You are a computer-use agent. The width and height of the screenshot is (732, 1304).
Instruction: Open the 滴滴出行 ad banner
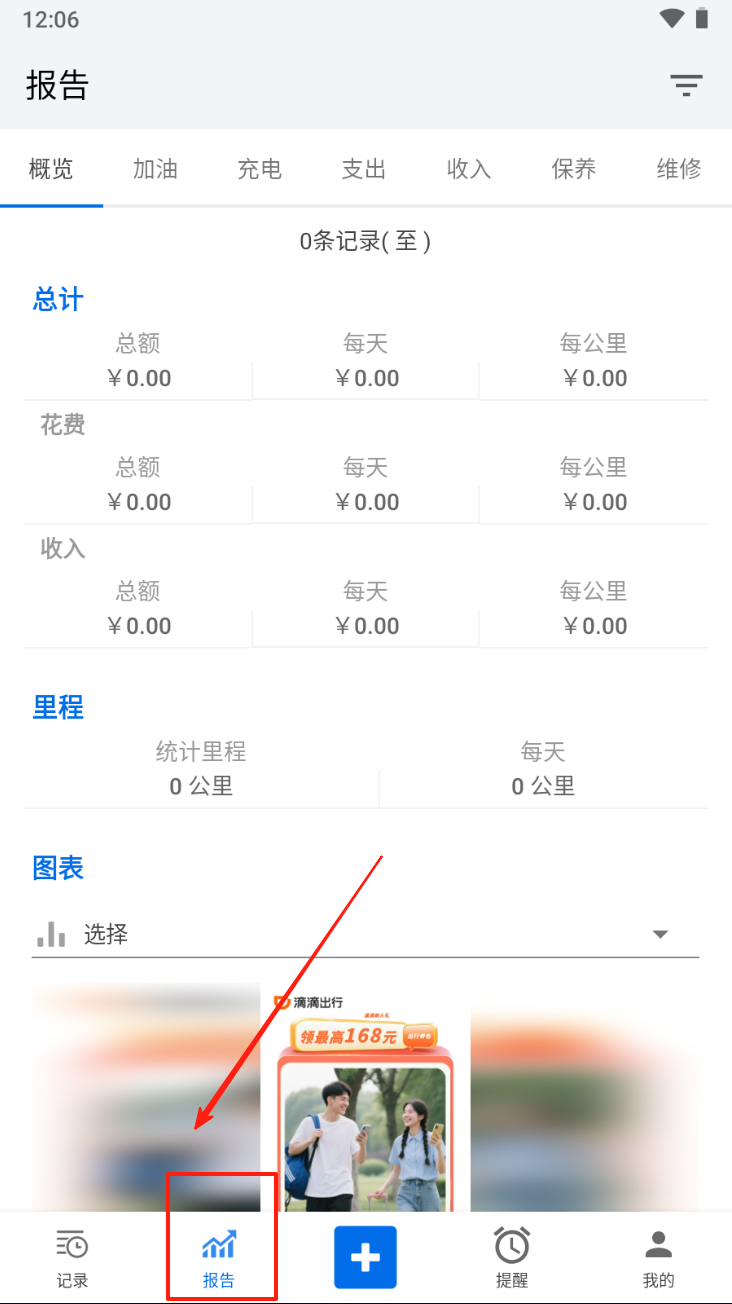[365, 1095]
